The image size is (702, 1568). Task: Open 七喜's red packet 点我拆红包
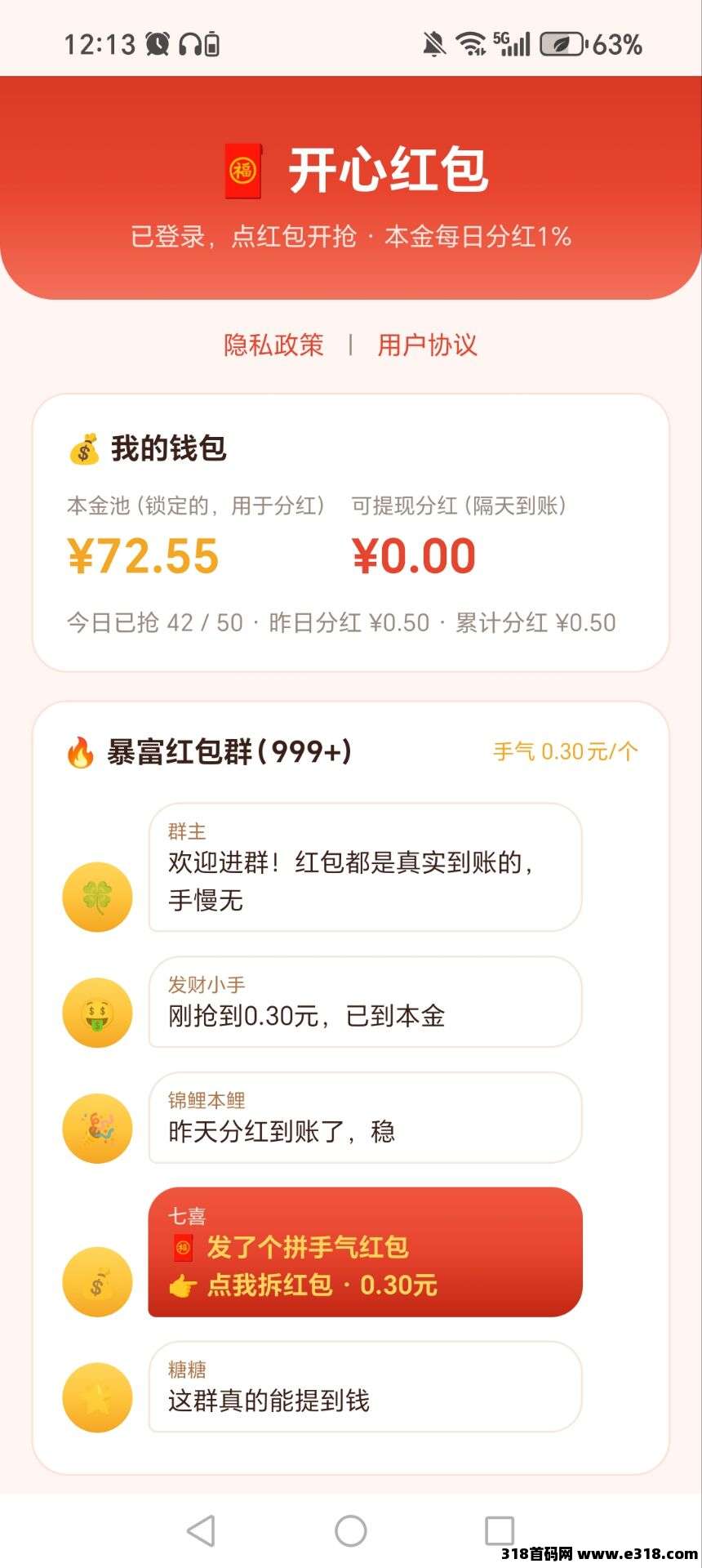click(365, 1252)
